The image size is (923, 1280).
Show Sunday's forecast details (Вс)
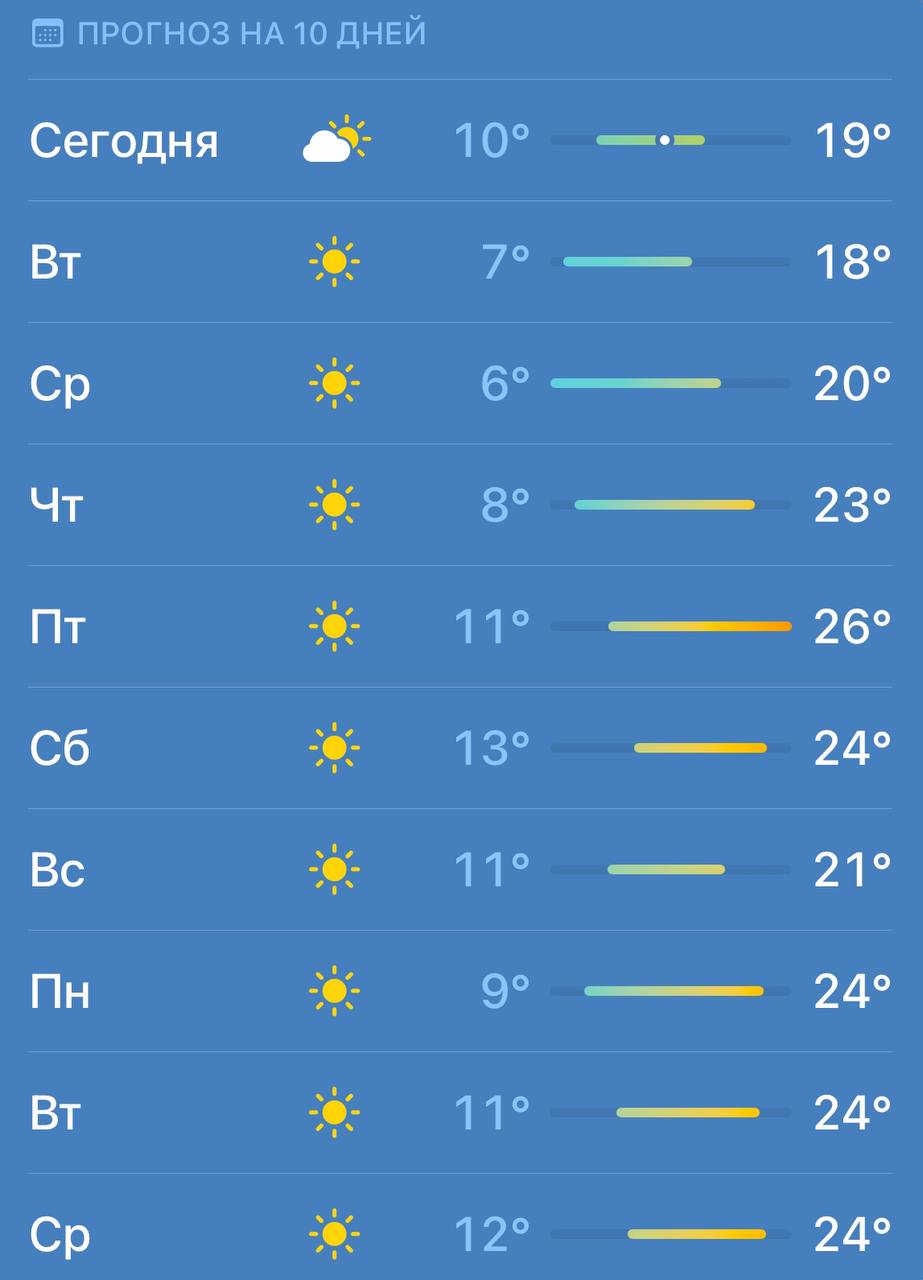tap(460, 870)
